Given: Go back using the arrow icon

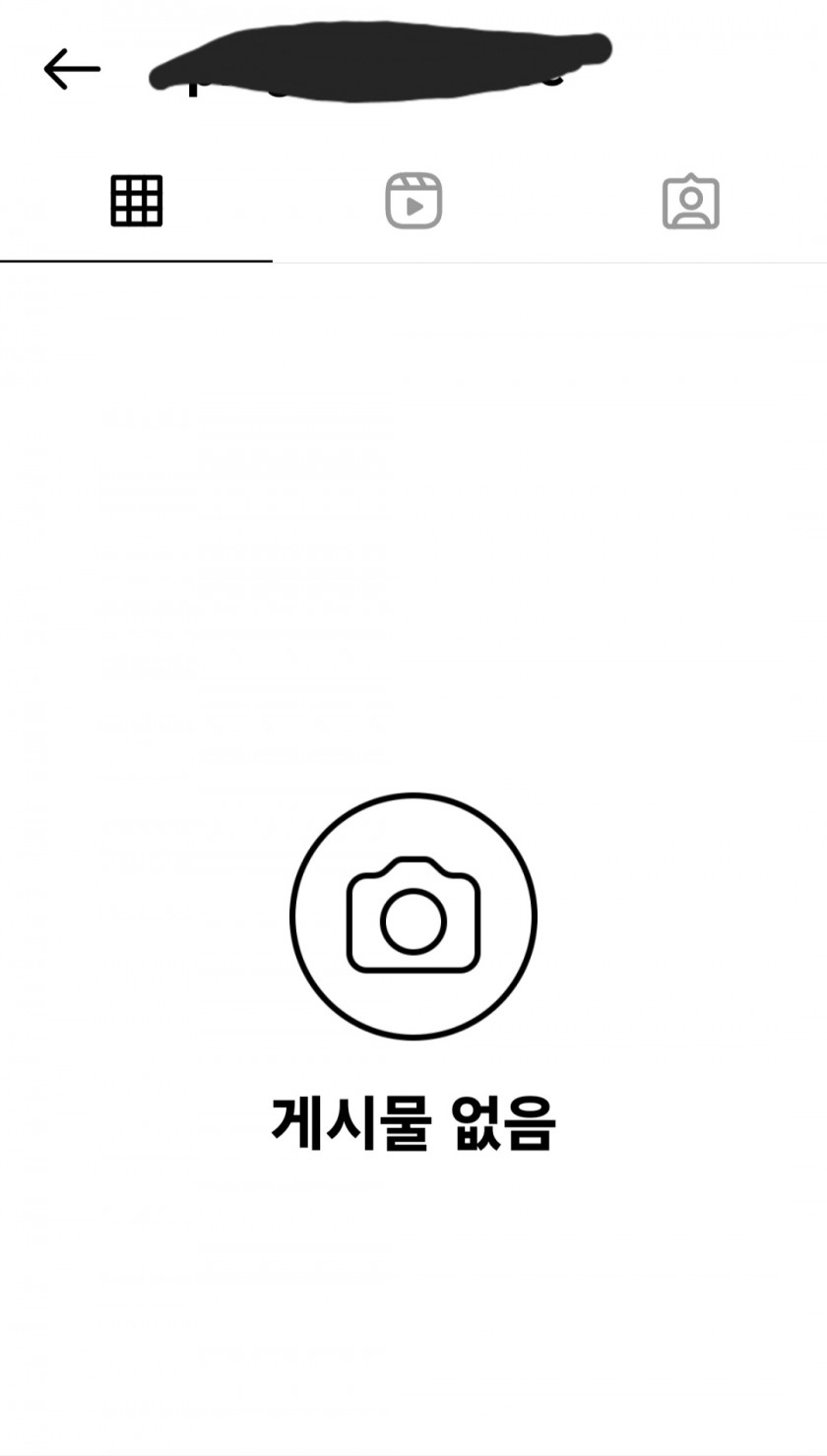Looking at the screenshot, I should pyautogui.click(x=72, y=69).
